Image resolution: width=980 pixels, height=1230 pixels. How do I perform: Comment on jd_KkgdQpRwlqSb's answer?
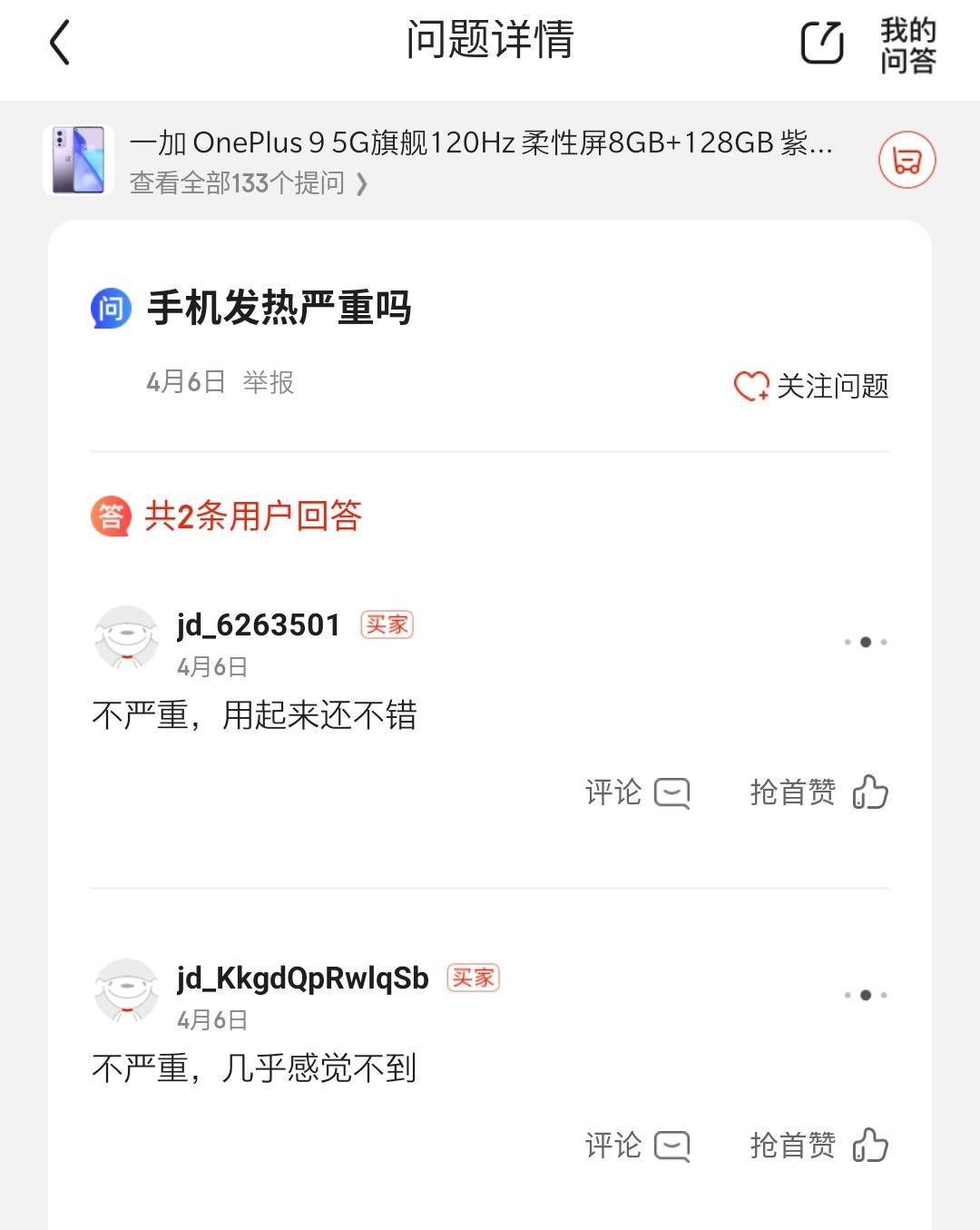click(x=637, y=1146)
